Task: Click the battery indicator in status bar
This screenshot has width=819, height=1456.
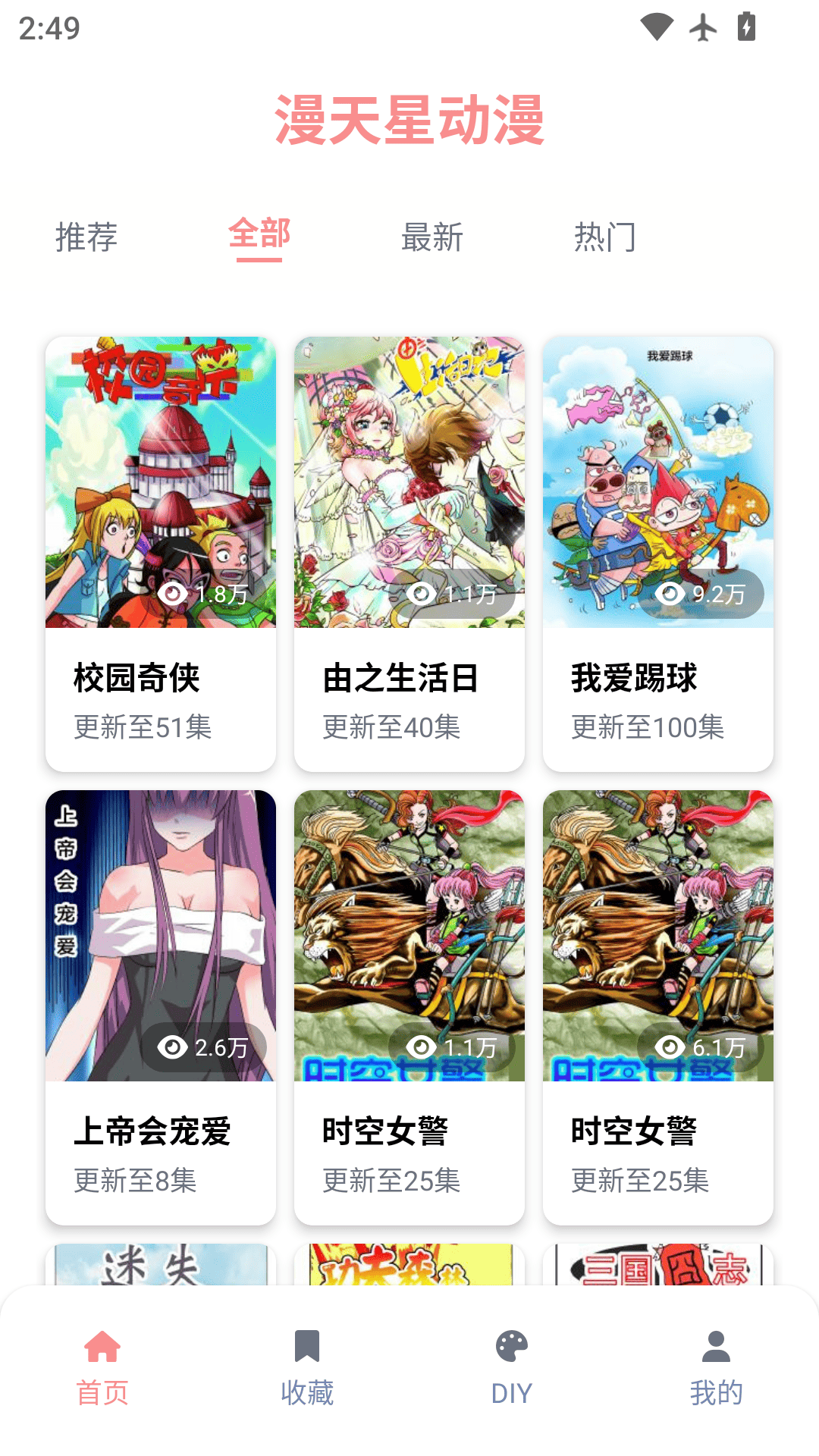Action: click(745, 25)
